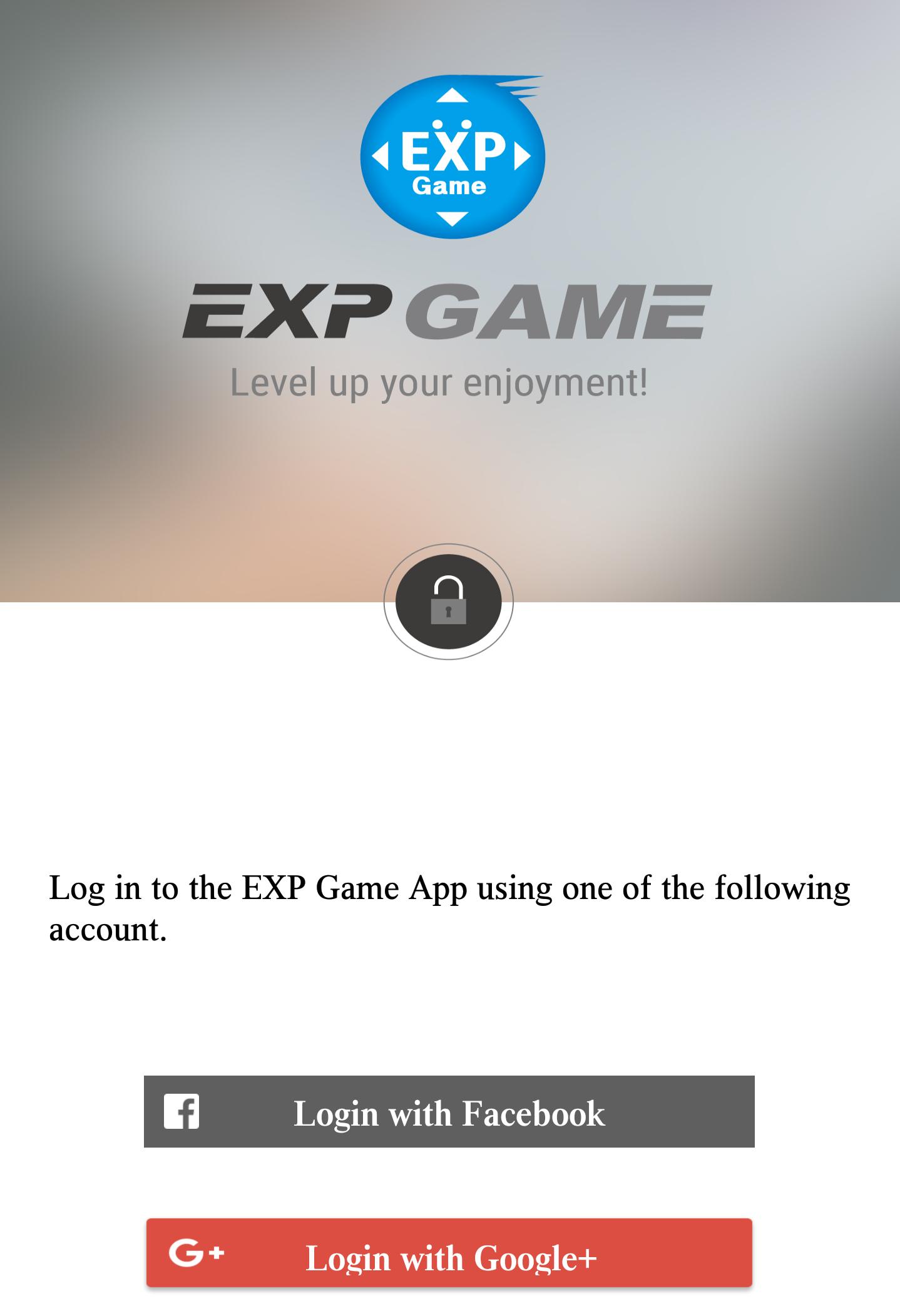Click the blue EXP Game app logo
The image size is (900, 1316).
coord(452,157)
